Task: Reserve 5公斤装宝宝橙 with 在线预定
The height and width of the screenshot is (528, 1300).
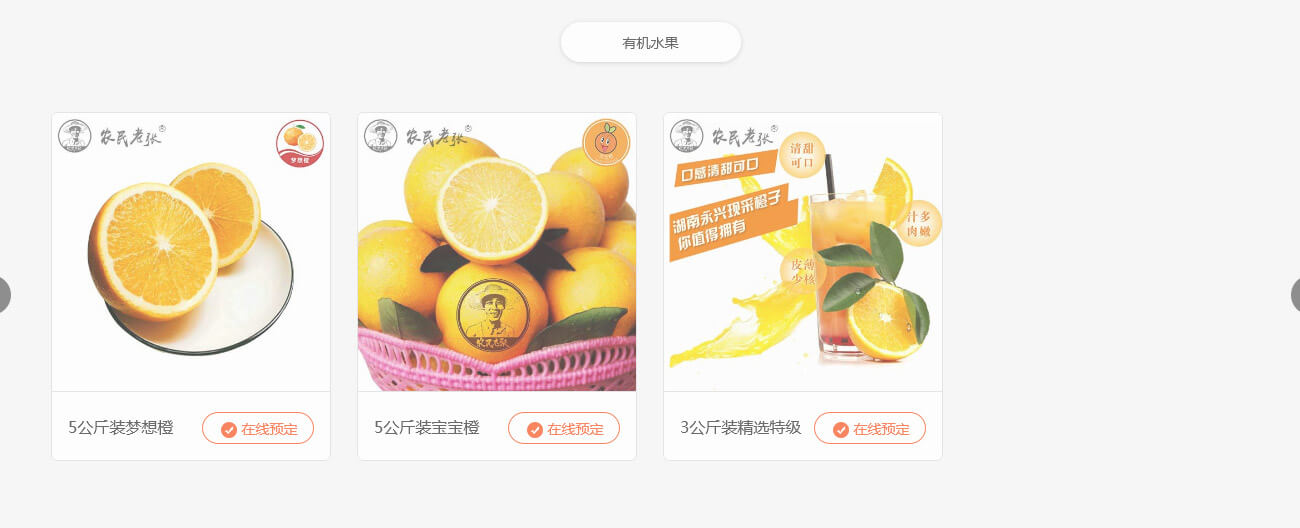Action: 564,428
